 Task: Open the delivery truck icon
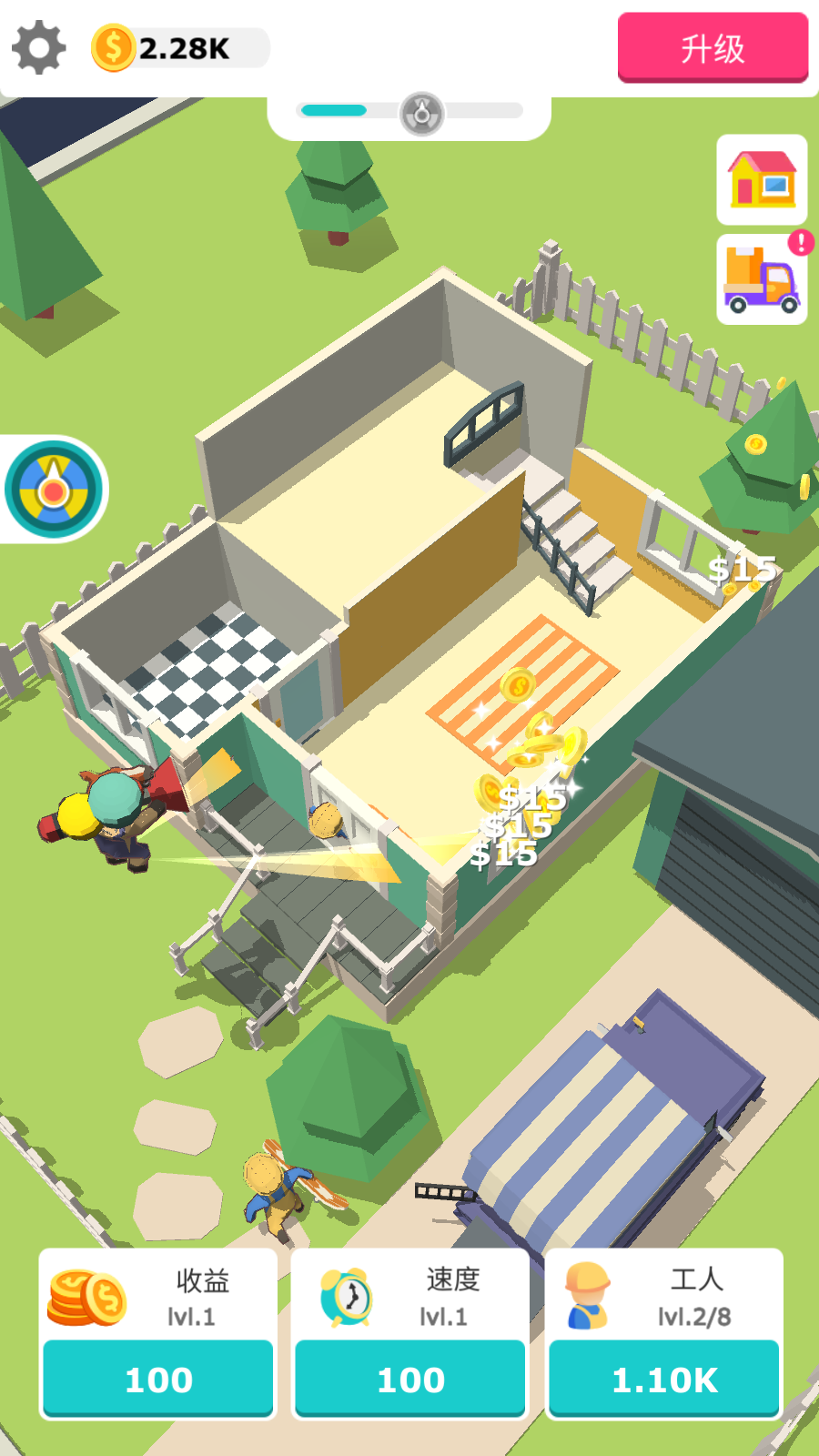click(x=762, y=279)
